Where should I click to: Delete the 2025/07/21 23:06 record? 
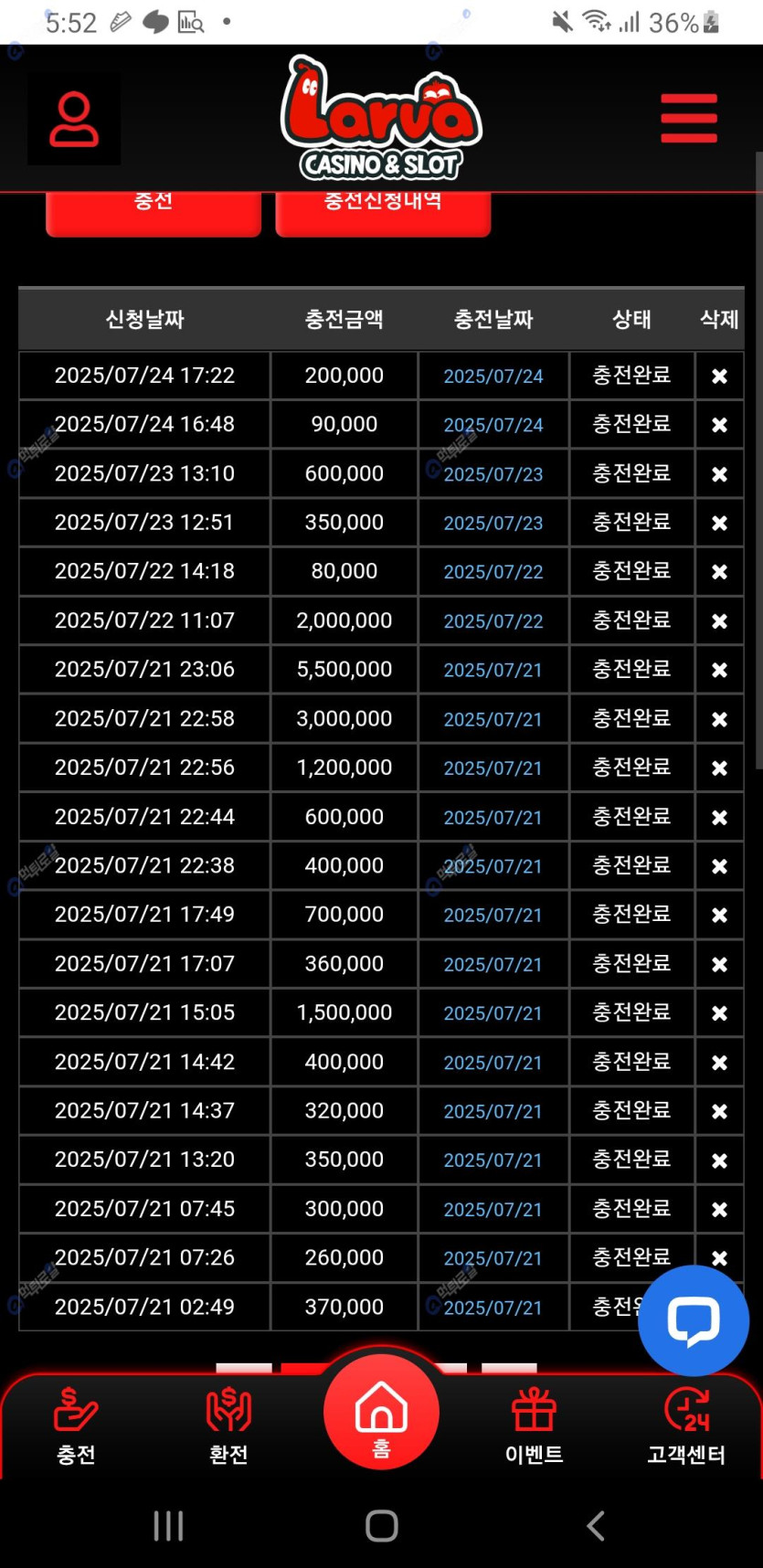point(719,670)
